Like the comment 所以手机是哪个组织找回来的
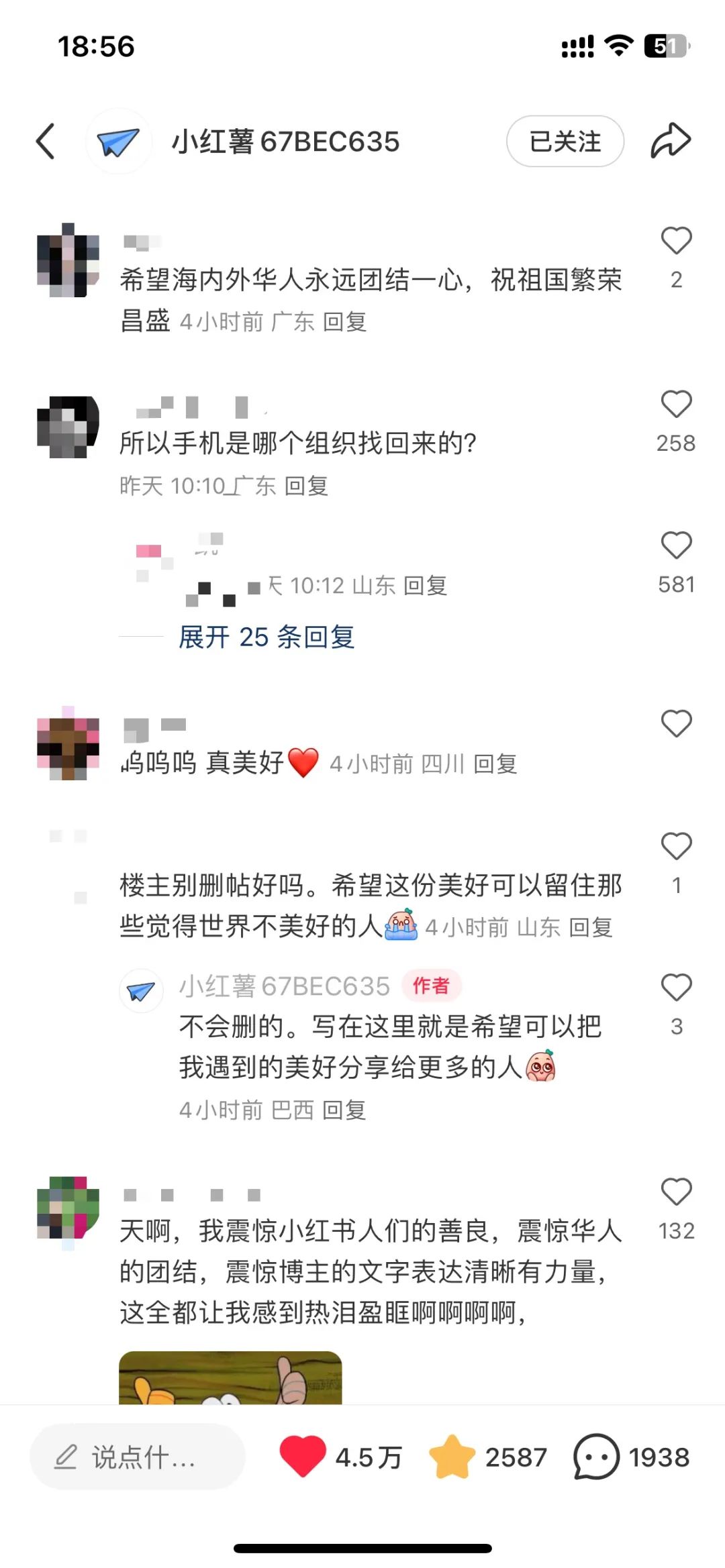725x1568 pixels. pyautogui.click(x=676, y=405)
